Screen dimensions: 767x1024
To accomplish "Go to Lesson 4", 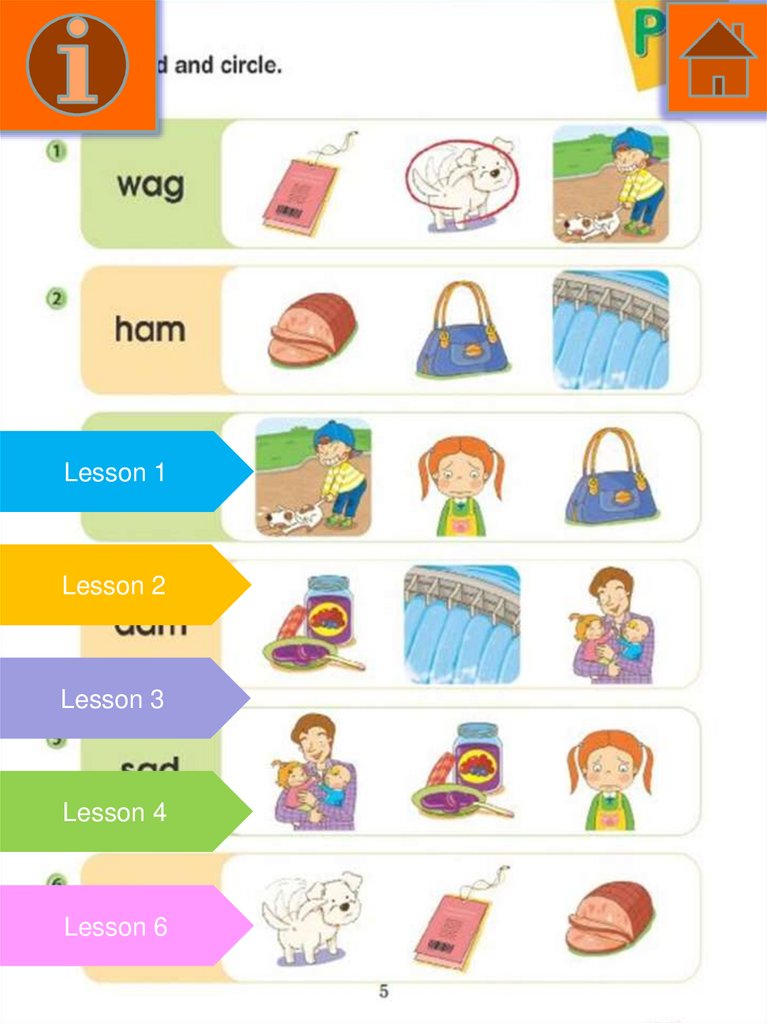I will point(115,812).
